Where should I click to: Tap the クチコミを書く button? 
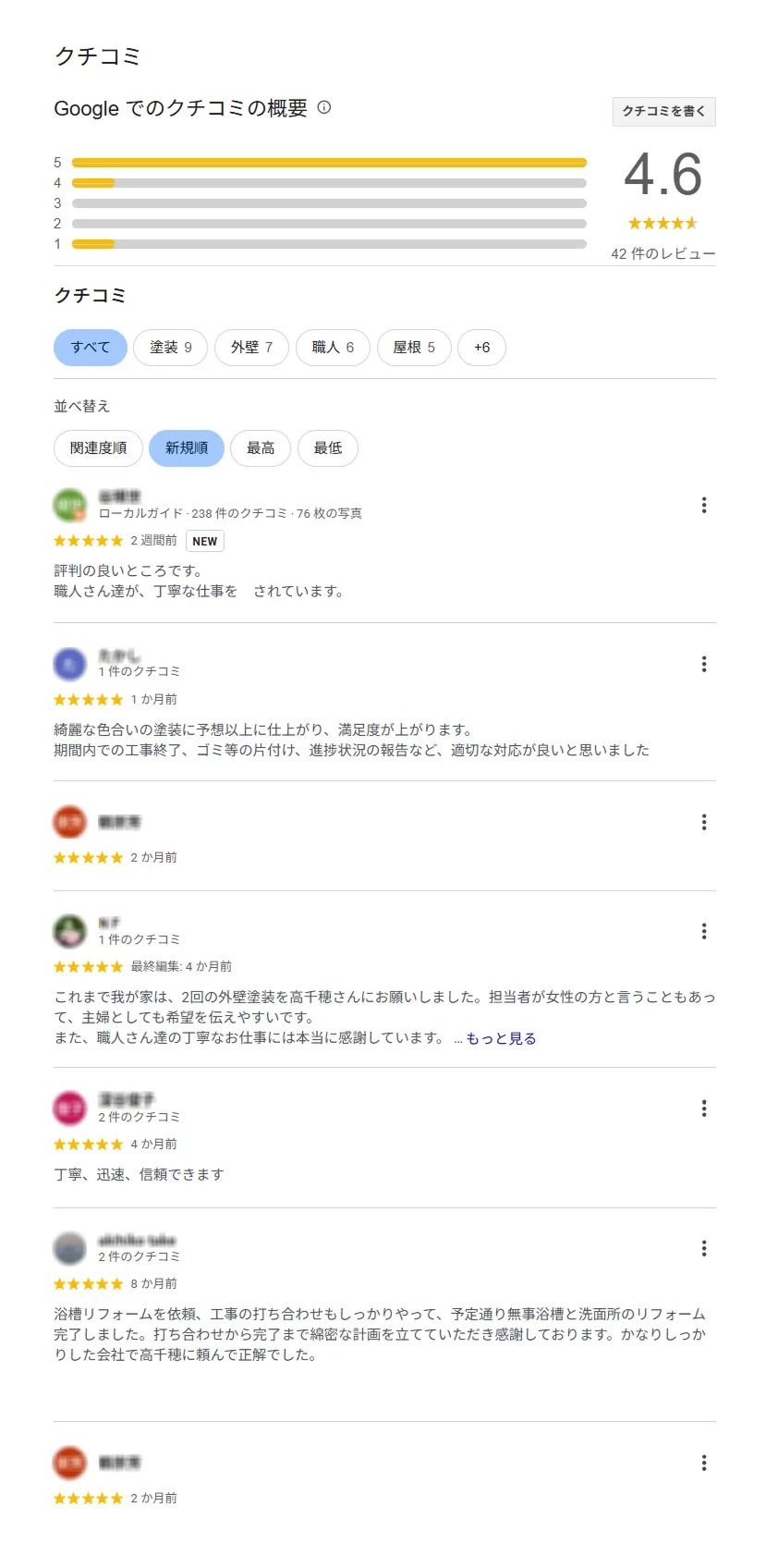663,111
